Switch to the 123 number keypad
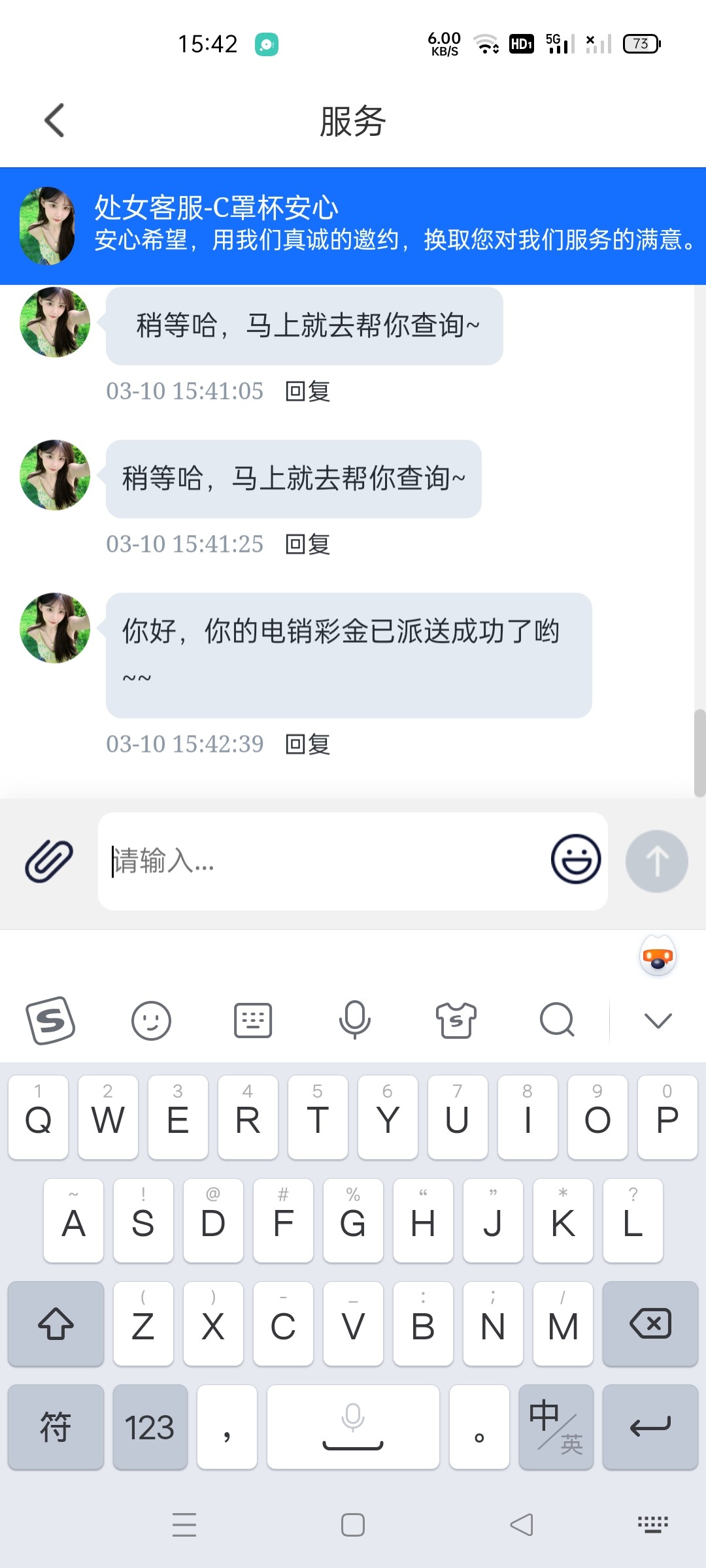The image size is (706, 1568). click(150, 1427)
